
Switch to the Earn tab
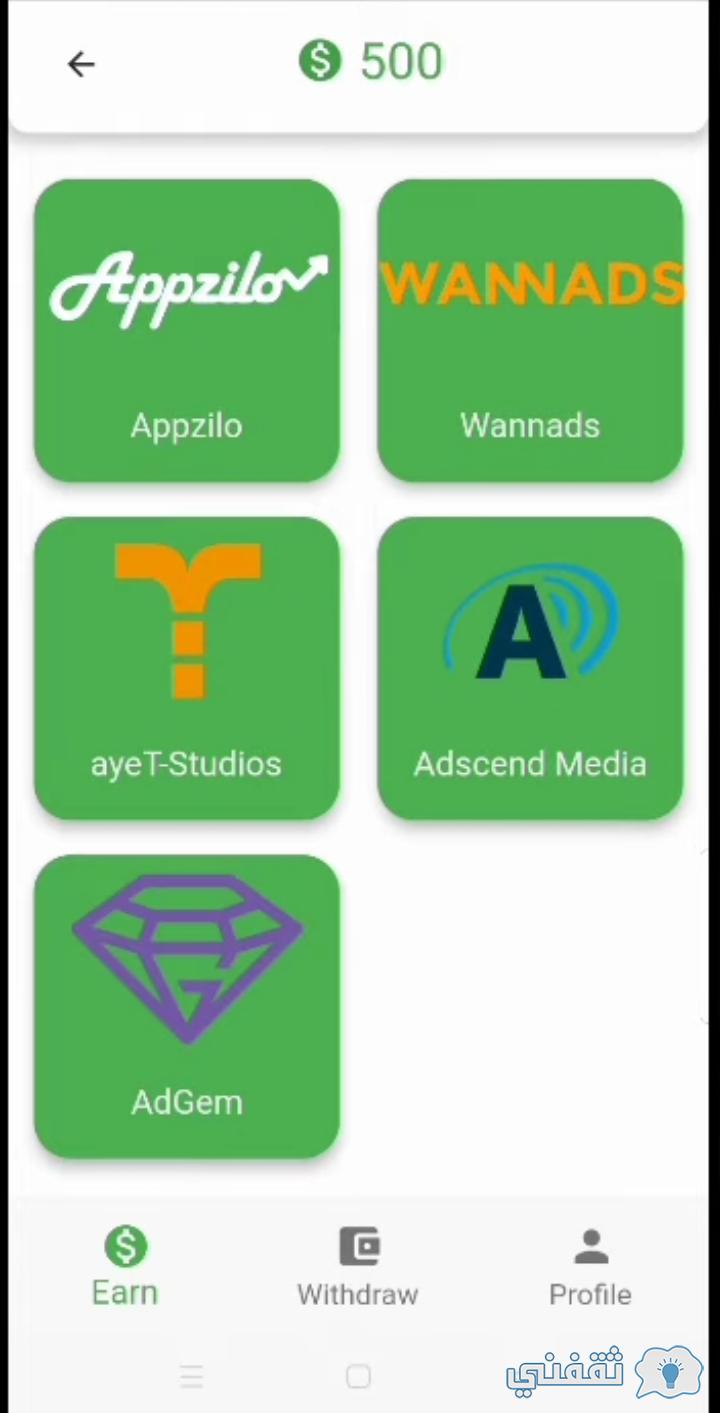pyautogui.click(x=125, y=1267)
